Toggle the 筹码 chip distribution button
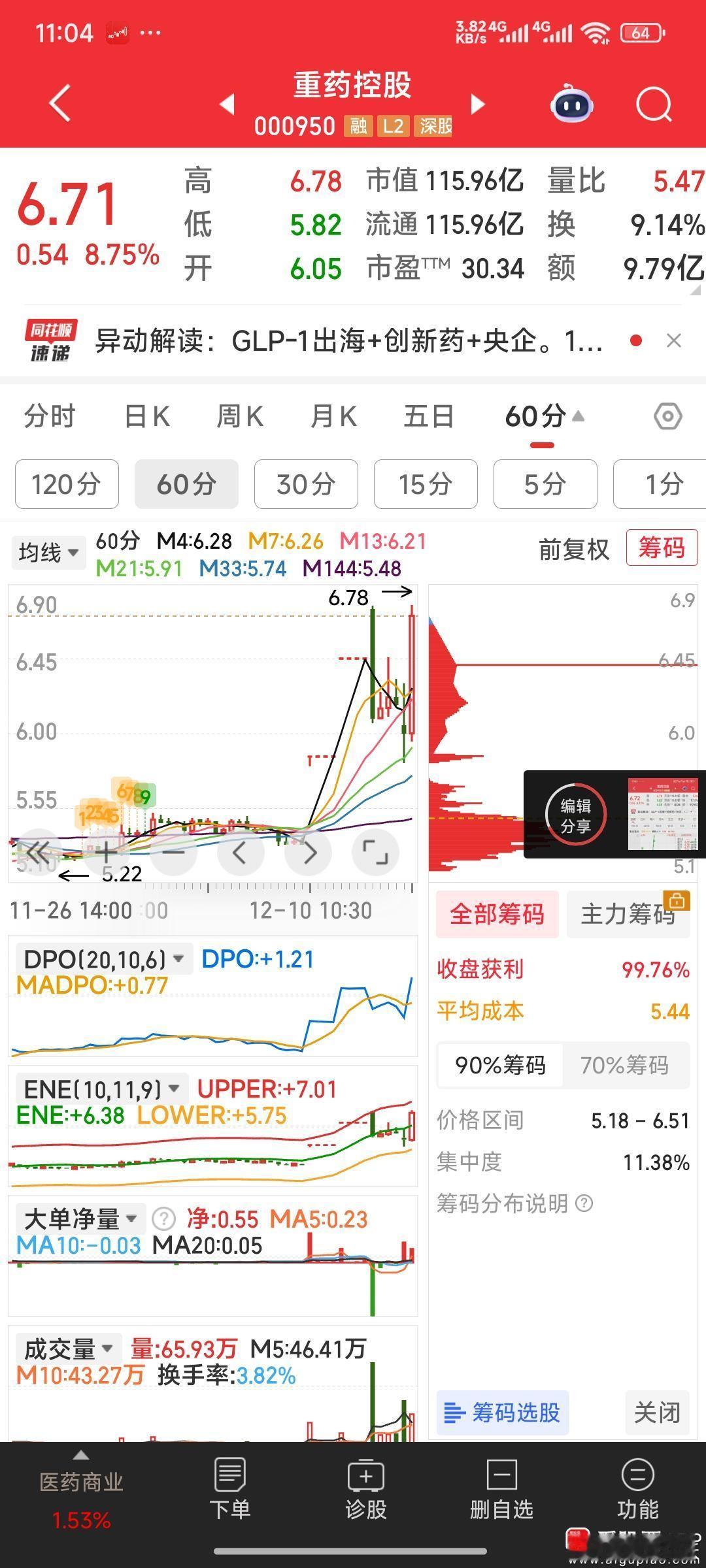Image resolution: width=706 pixels, height=1568 pixels. coord(662,547)
